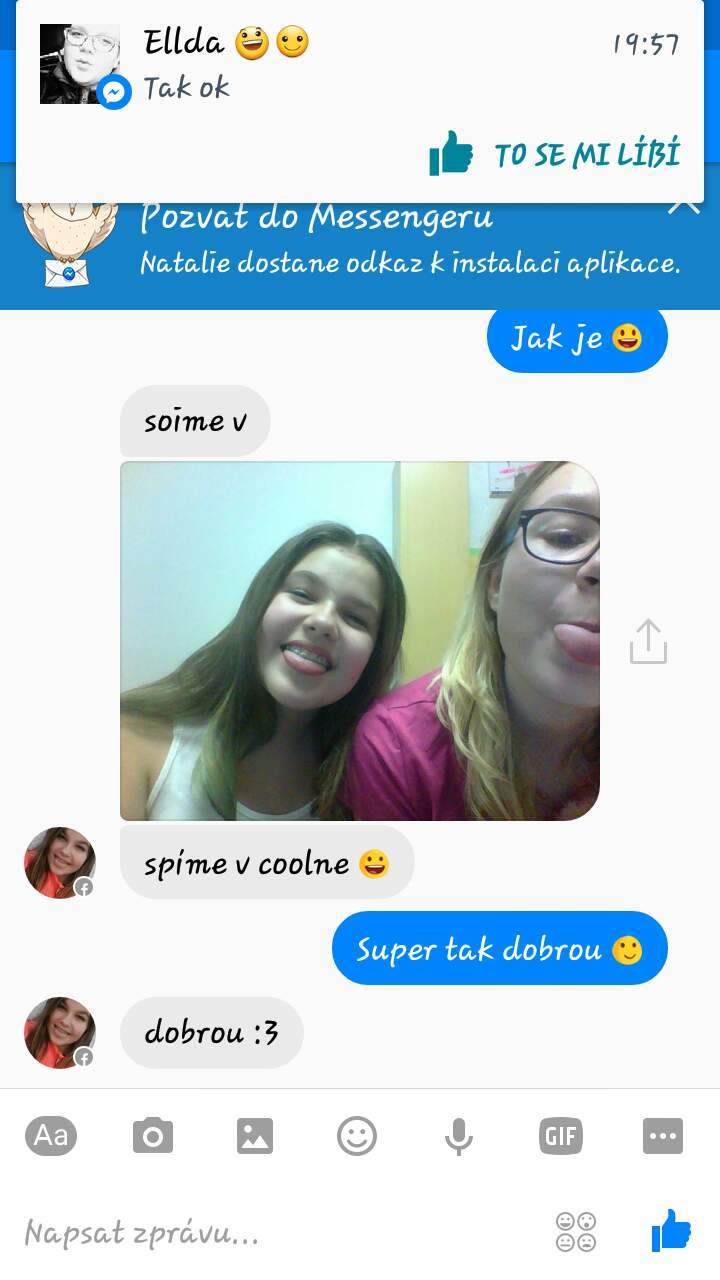Tap the TO SE MI LÍBÍ like button

(x=555, y=154)
